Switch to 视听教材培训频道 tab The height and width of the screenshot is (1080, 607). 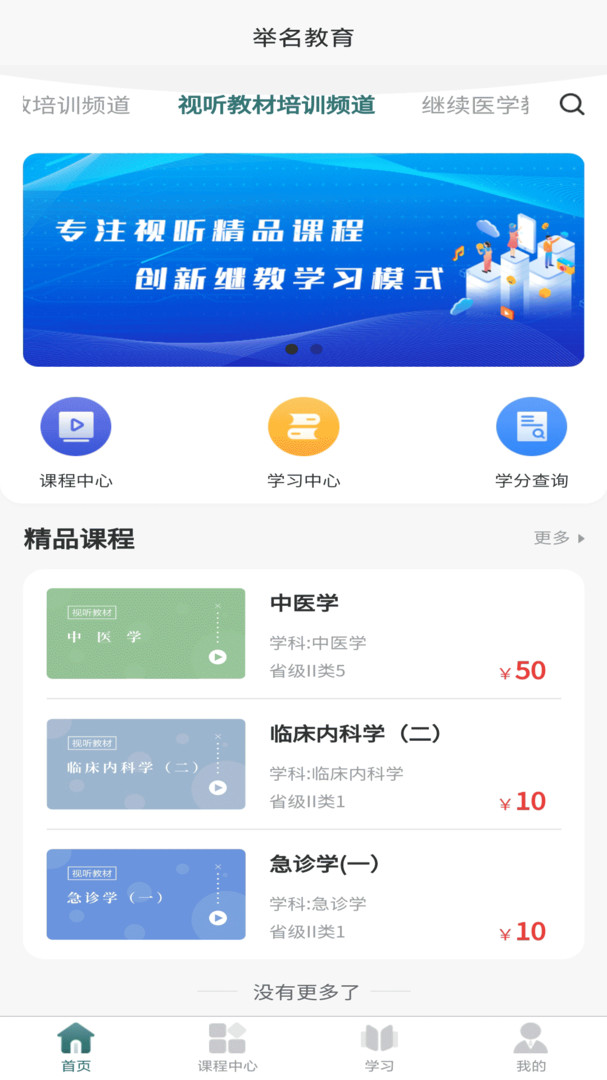(x=276, y=105)
